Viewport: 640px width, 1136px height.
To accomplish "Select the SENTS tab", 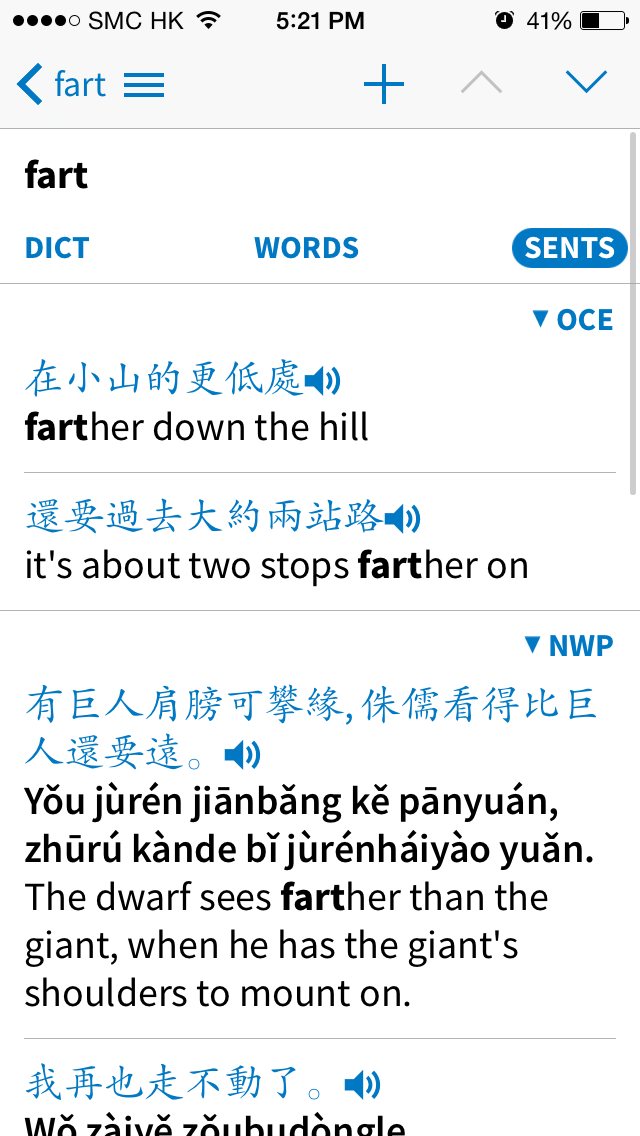I will 569,248.
